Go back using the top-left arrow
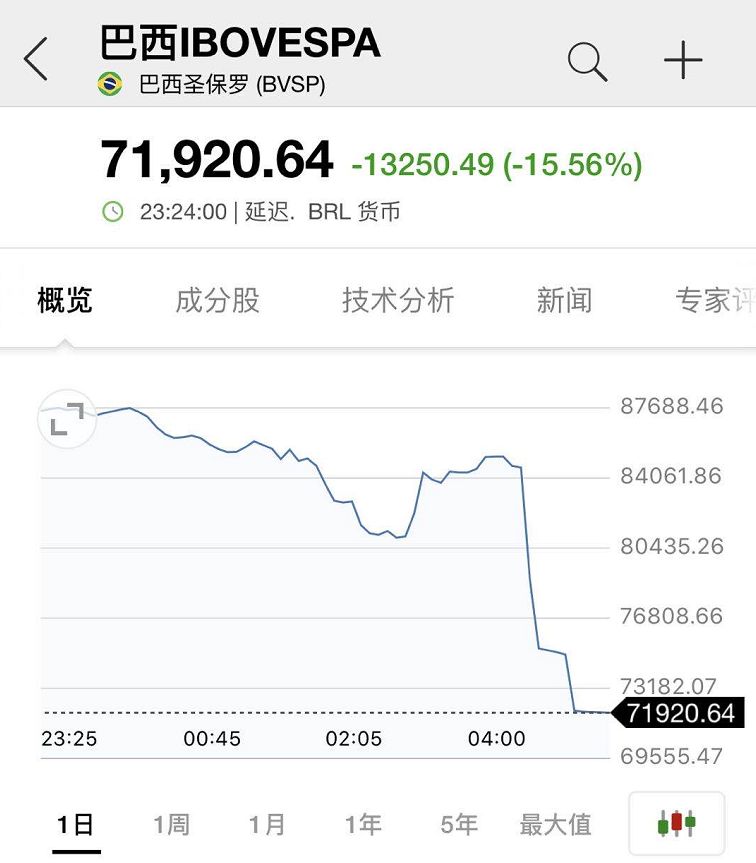The width and height of the screenshot is (756, 863). pyautogui.click(x=37, y=60)
